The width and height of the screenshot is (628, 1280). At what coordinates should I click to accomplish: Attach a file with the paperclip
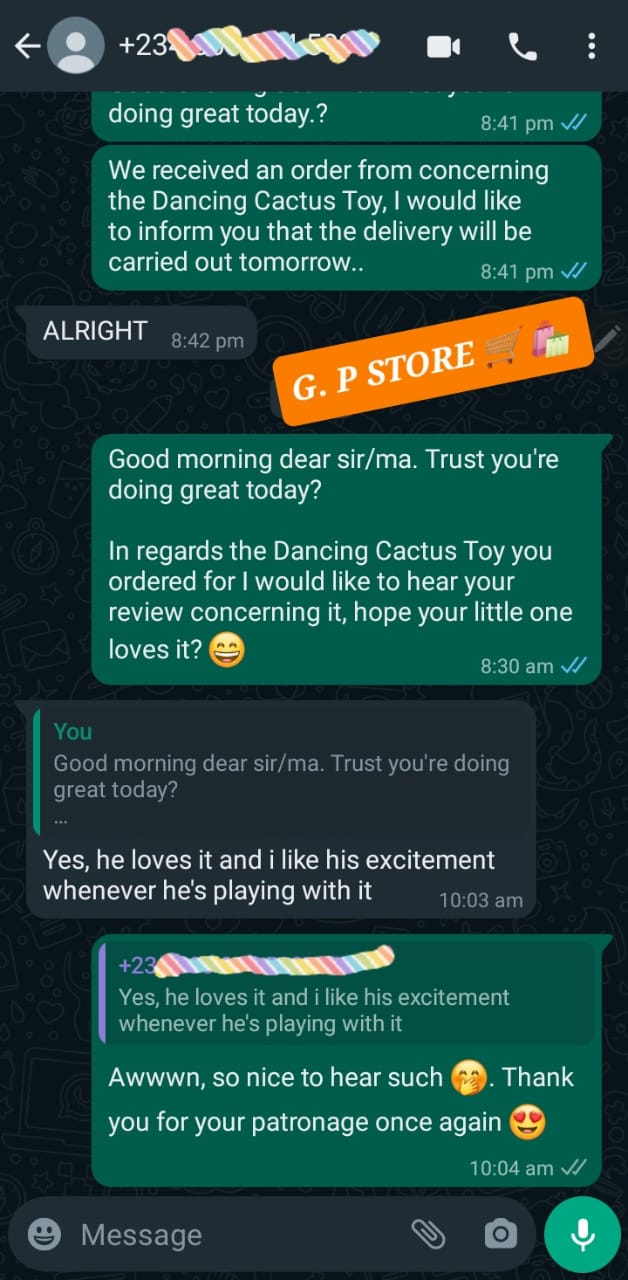428,1234
